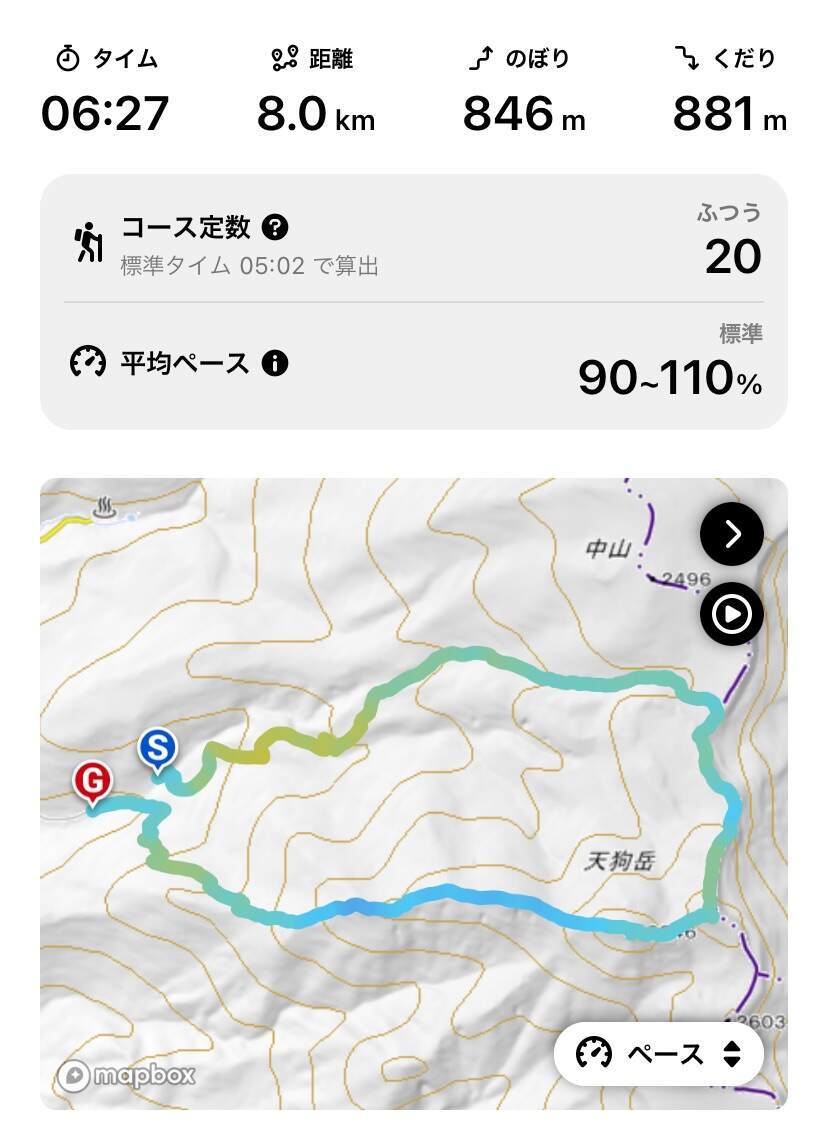The width and height of the screenshot is (828, 1136).
Task: Open the コース定数 help question mark
Action: click(270, 228)
